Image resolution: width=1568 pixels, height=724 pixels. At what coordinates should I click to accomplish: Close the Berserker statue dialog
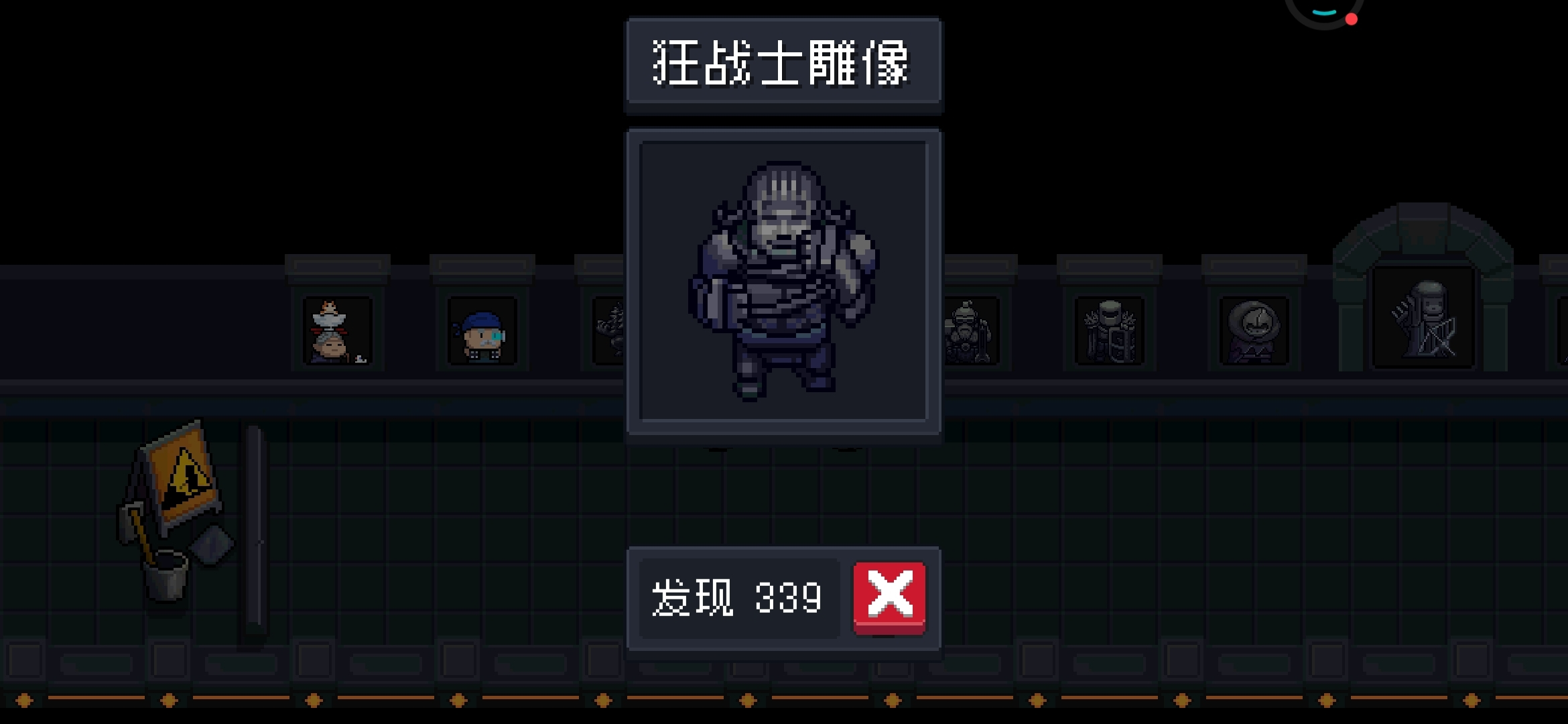click(x=889, y=597)
